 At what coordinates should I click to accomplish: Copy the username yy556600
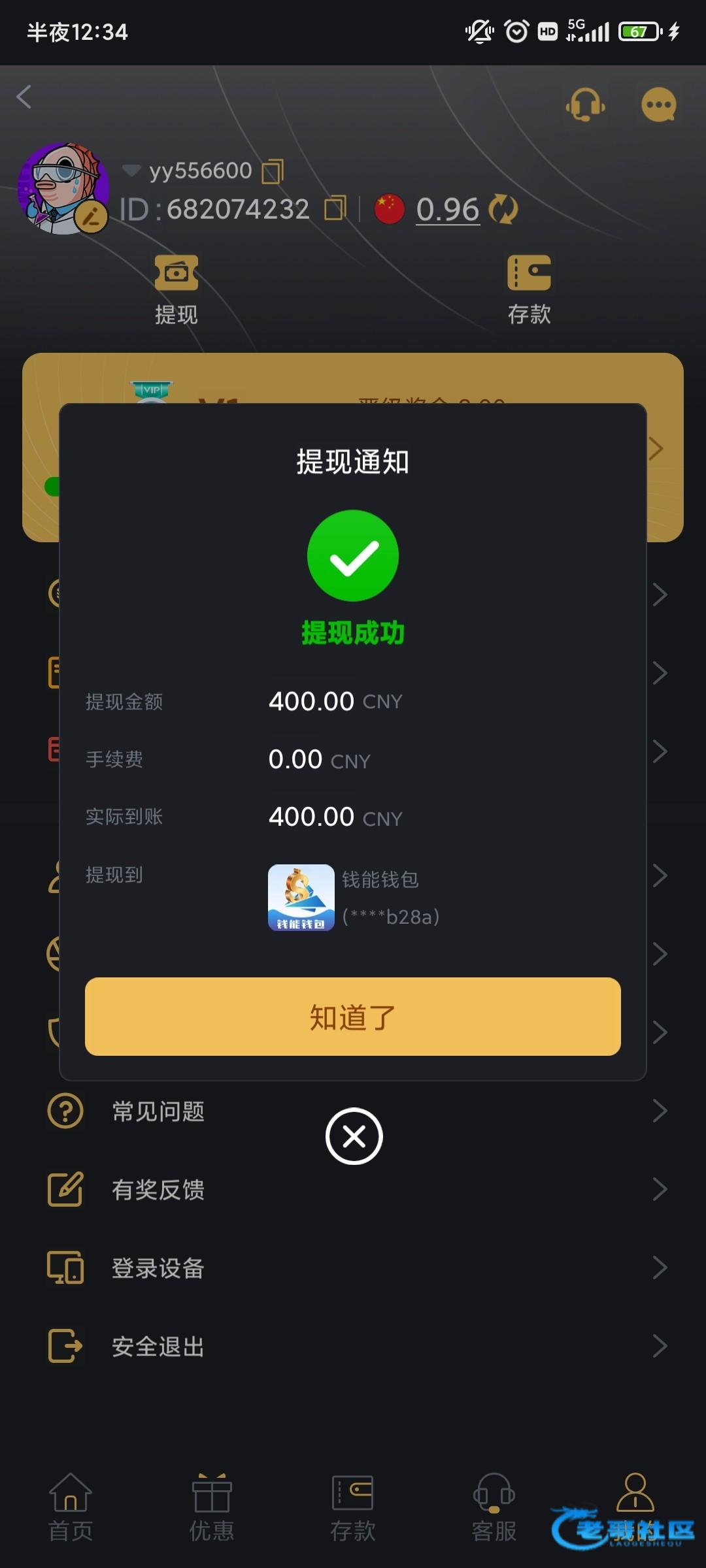pyautogui.click(x=273, y=171)
